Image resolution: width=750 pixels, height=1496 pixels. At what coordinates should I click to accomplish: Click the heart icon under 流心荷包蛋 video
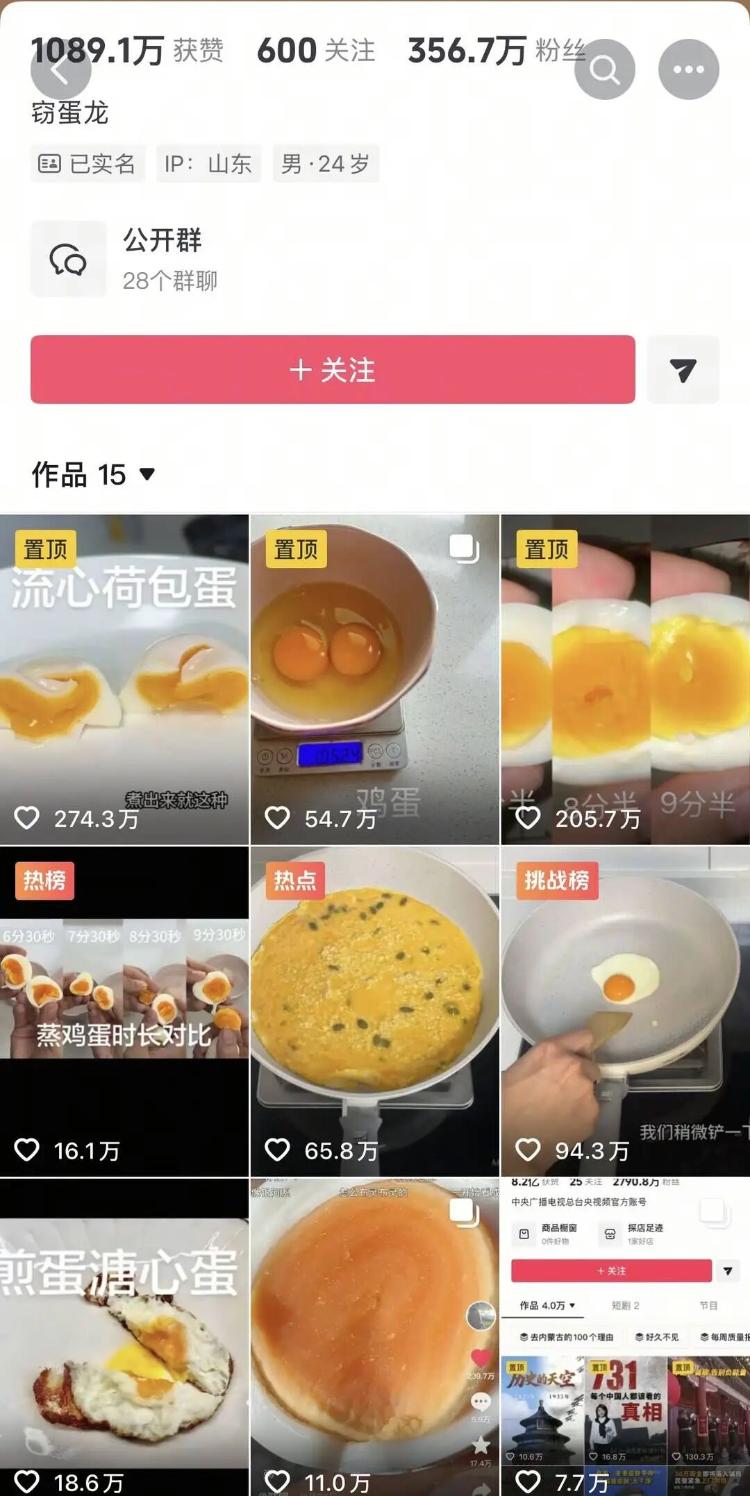[27, 817]
